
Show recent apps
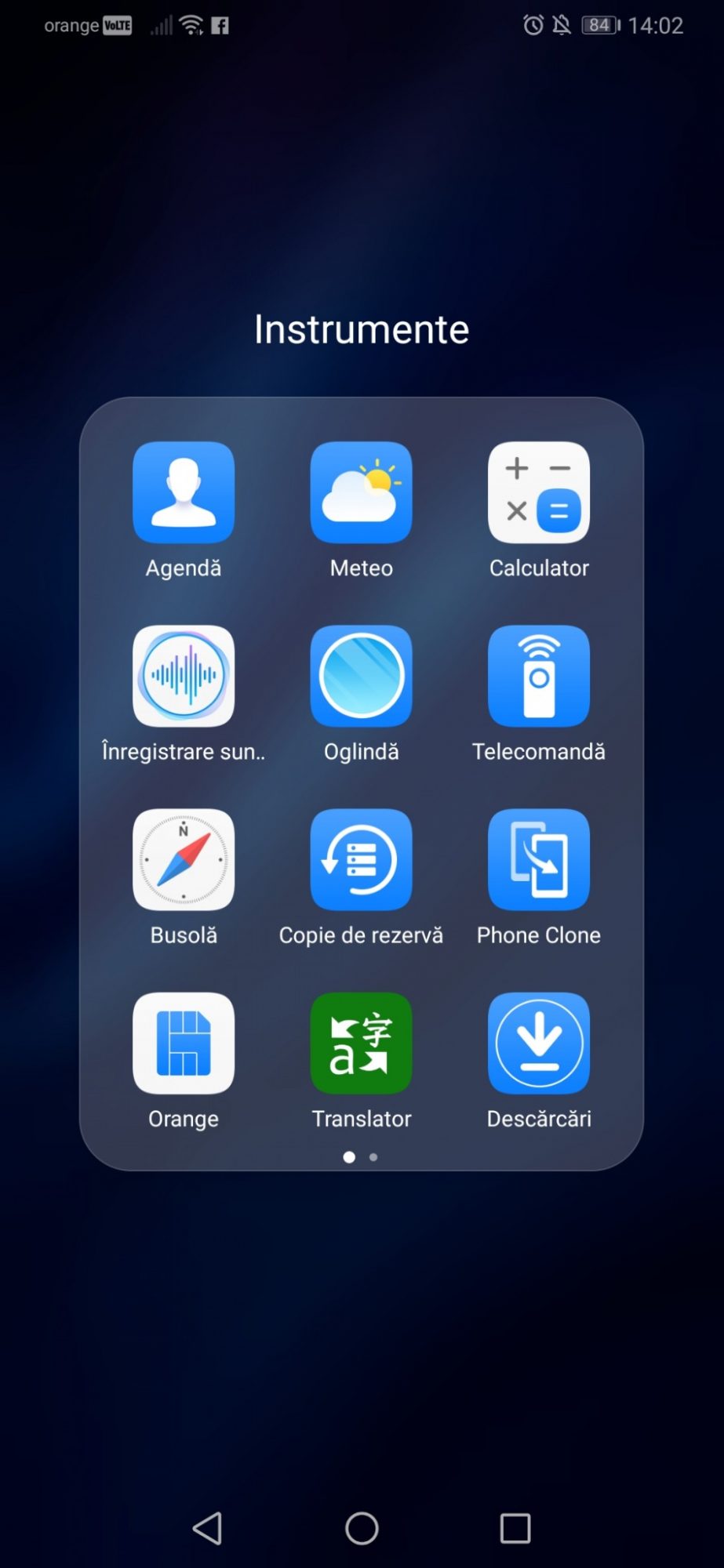pos(515,1528)
